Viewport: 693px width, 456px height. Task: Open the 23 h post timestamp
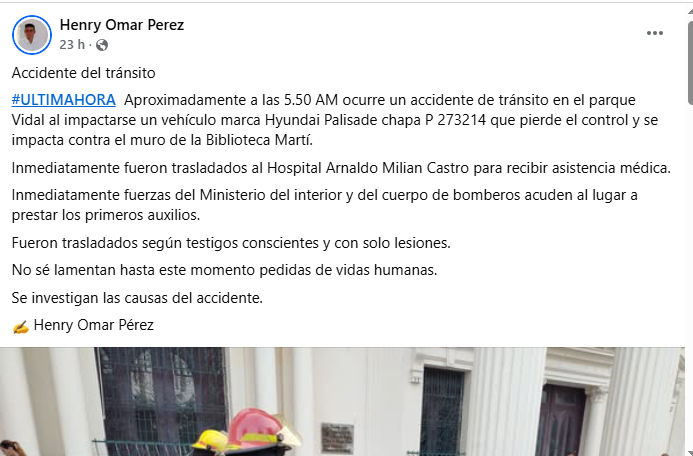pyautogui.click(x=71, y=45)
